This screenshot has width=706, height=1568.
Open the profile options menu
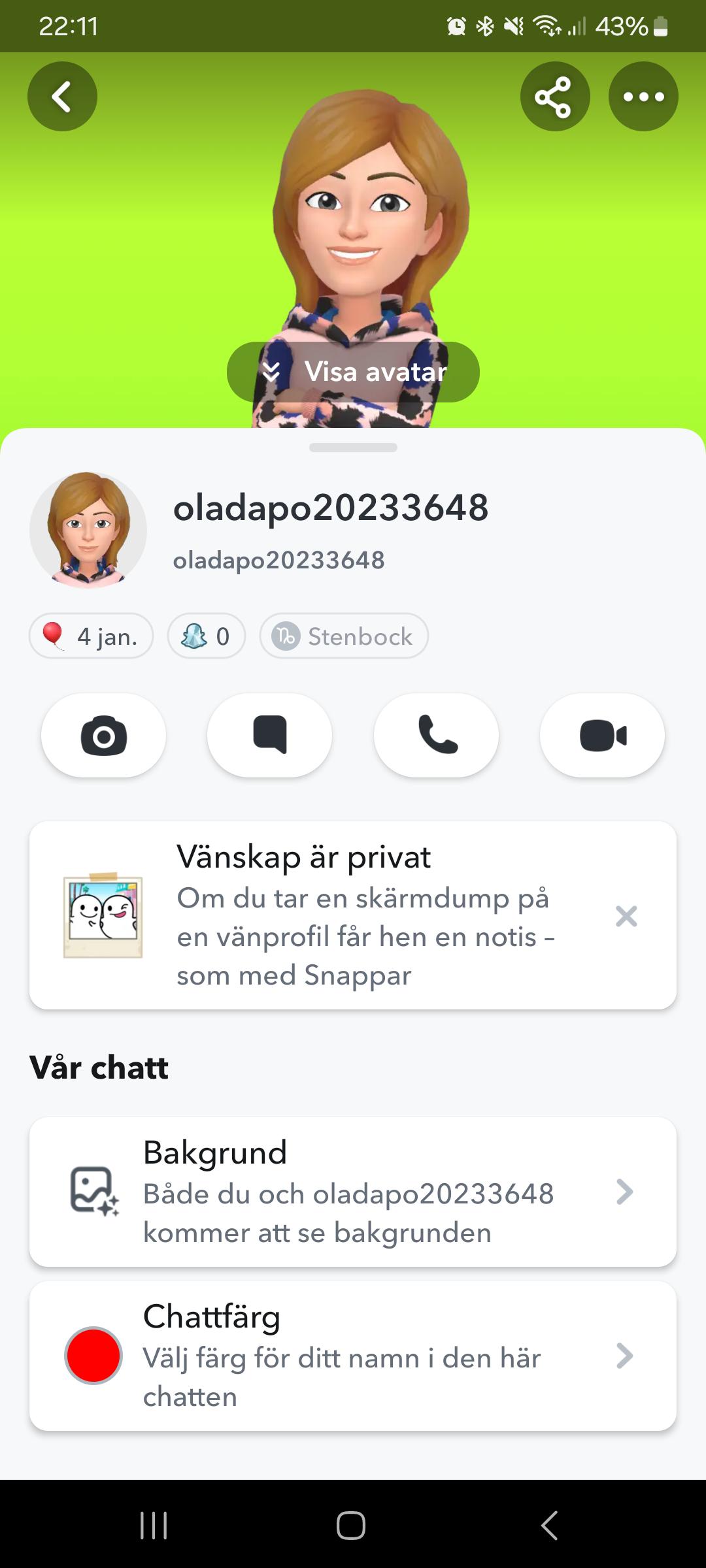[x=643, y=95]
